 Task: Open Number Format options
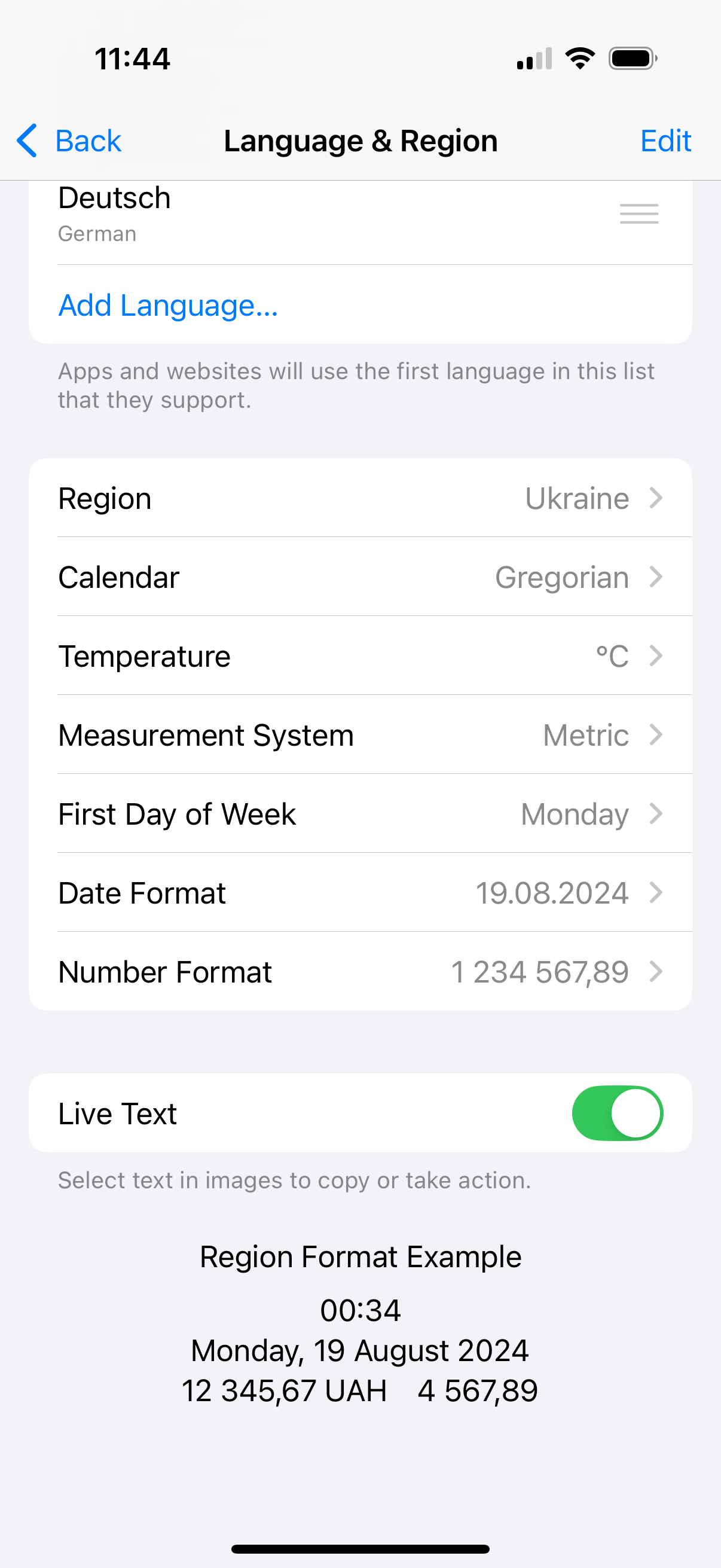pos(360,972)
